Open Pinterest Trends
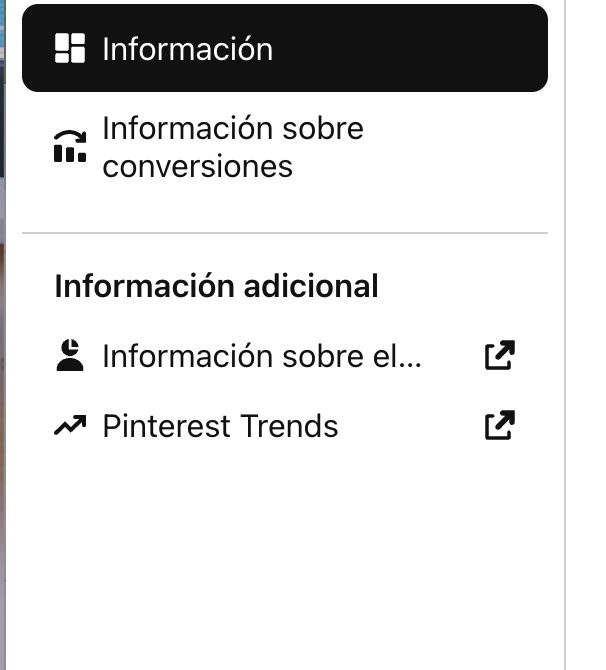The width and height of the screenshot is (606, 670). tap(220, 427)
